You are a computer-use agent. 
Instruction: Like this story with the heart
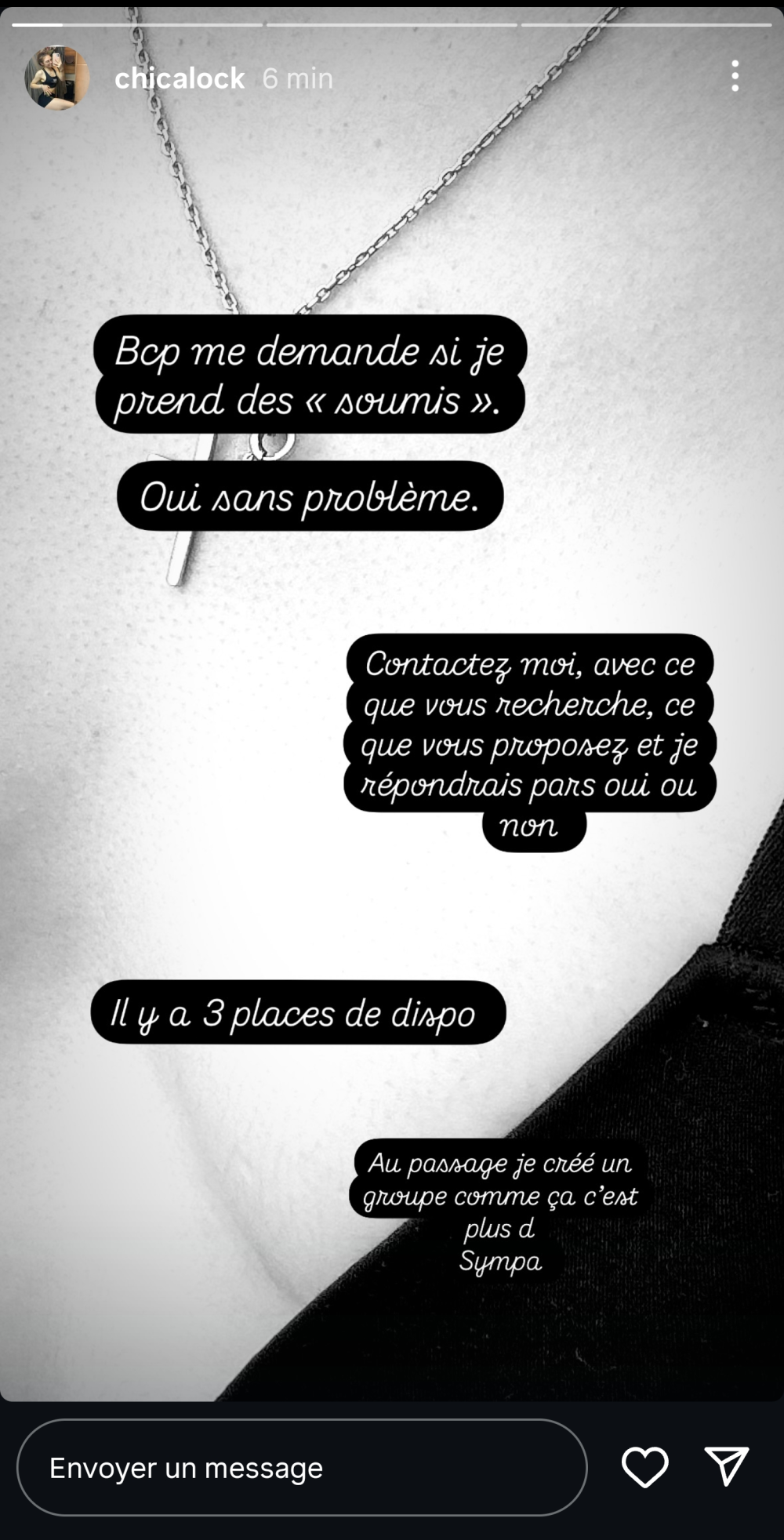point(644,1467)
